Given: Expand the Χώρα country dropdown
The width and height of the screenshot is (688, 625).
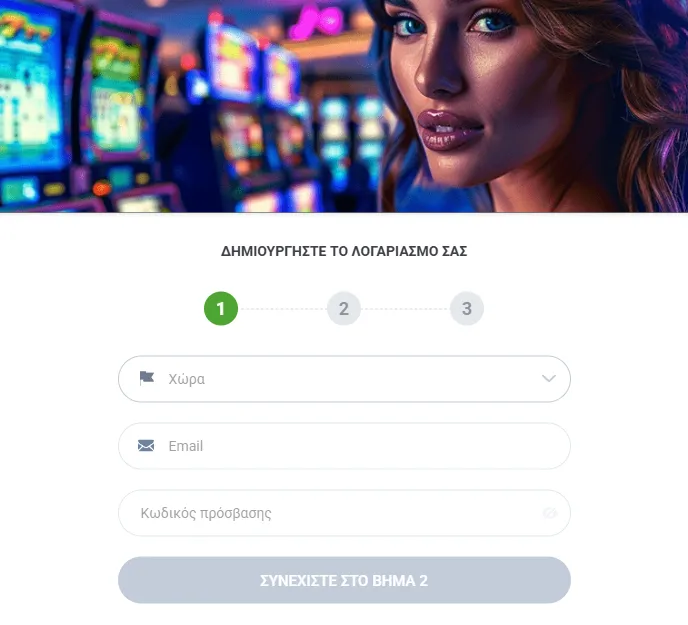Looking at the screenshot, I should (344, 379).
